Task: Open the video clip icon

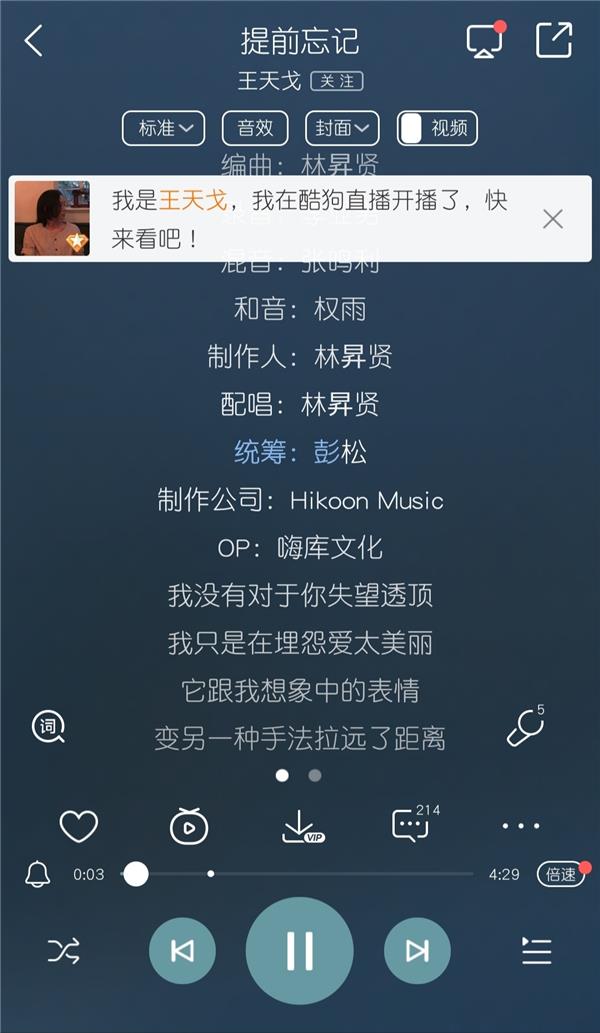Action: (188, 826)
